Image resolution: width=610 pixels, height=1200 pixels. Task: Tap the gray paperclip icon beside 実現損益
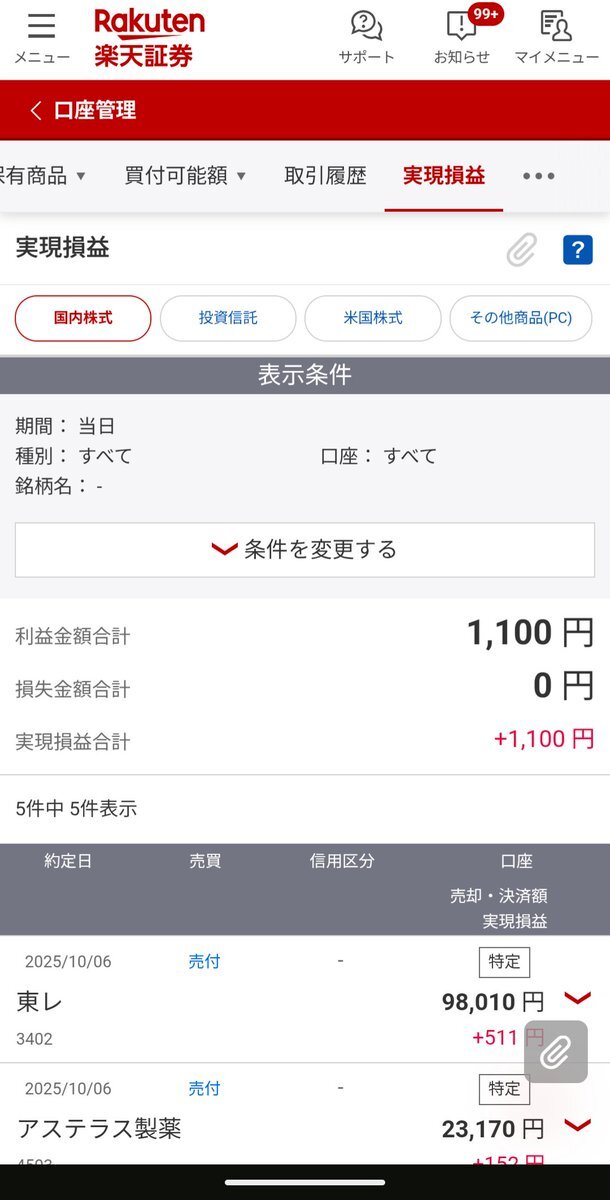point(521,250)
